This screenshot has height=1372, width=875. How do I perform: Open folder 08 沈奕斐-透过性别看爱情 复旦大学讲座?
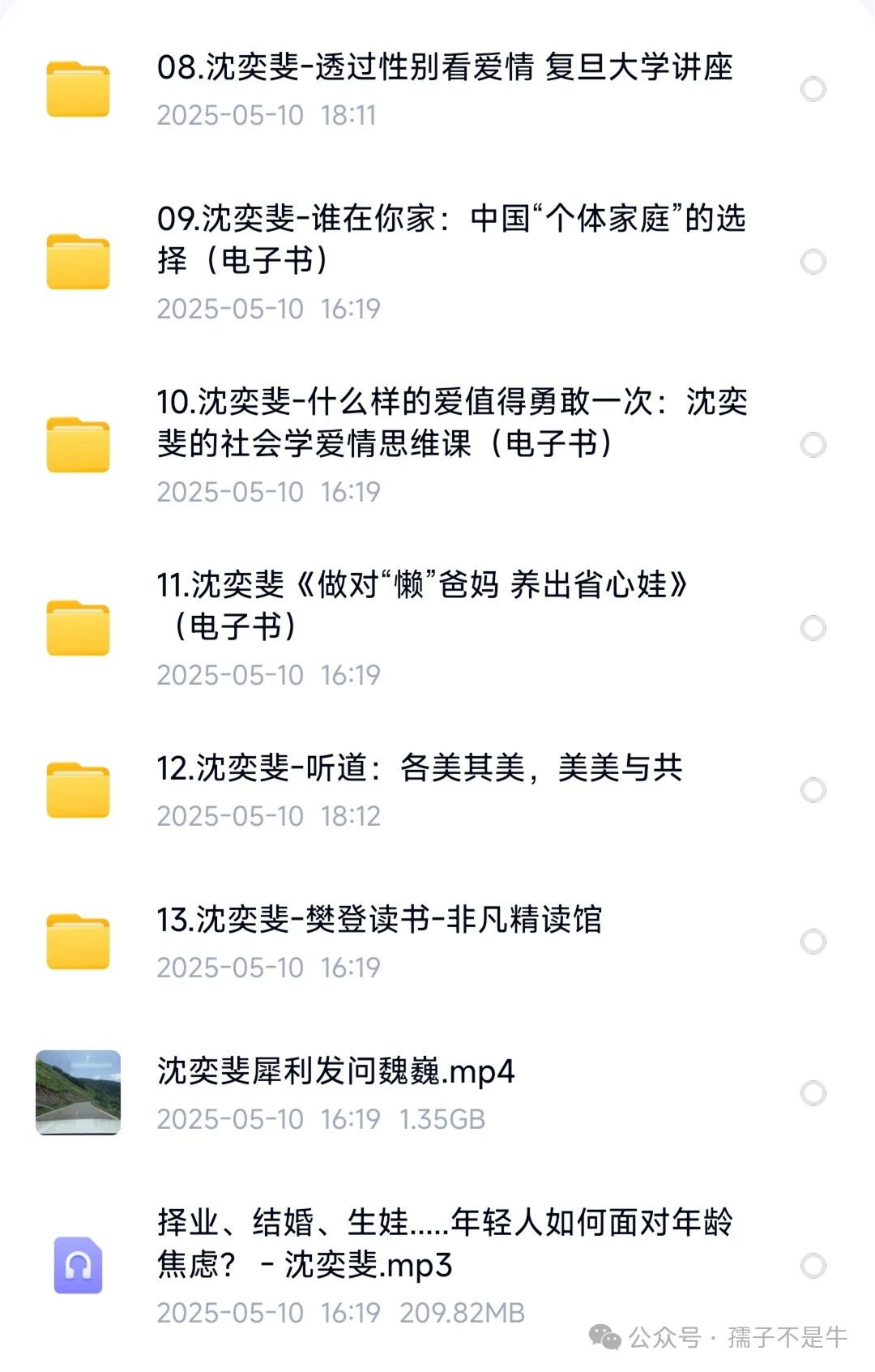(446, 69)
